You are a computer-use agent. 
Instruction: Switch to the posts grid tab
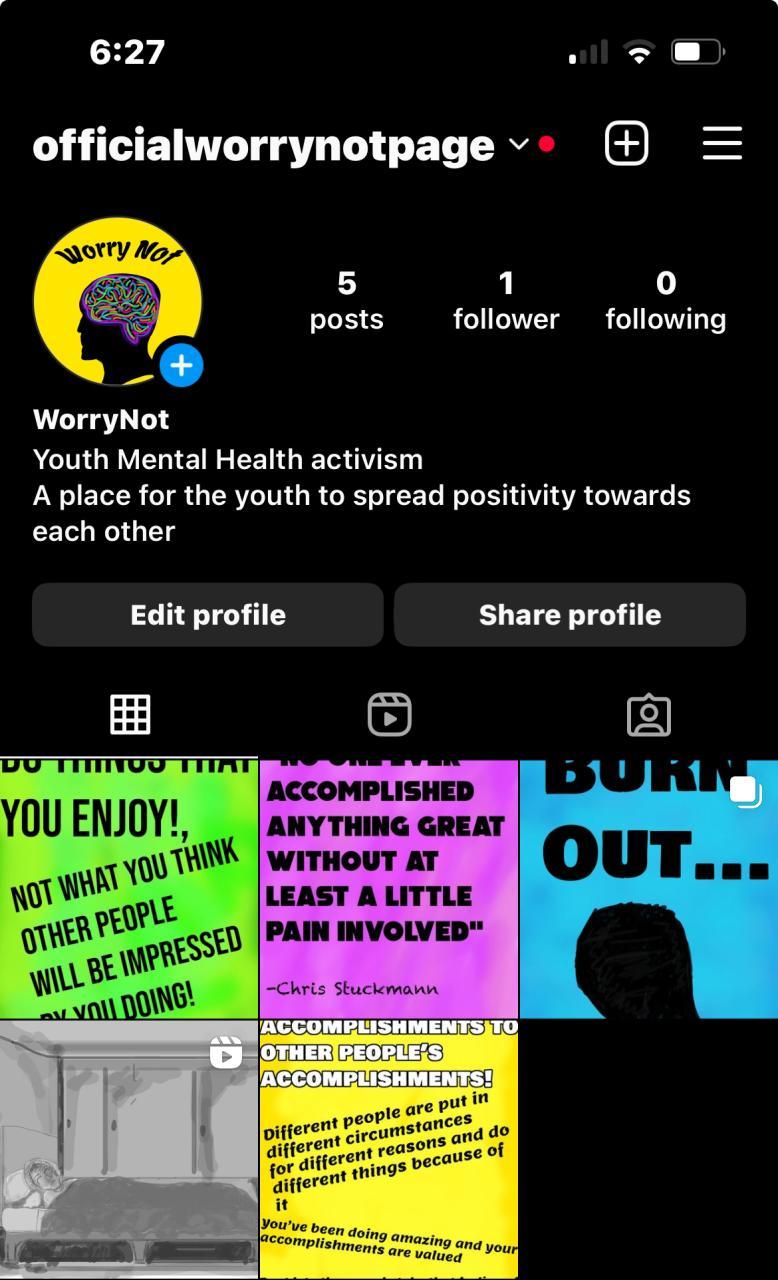tap(130, 715)
